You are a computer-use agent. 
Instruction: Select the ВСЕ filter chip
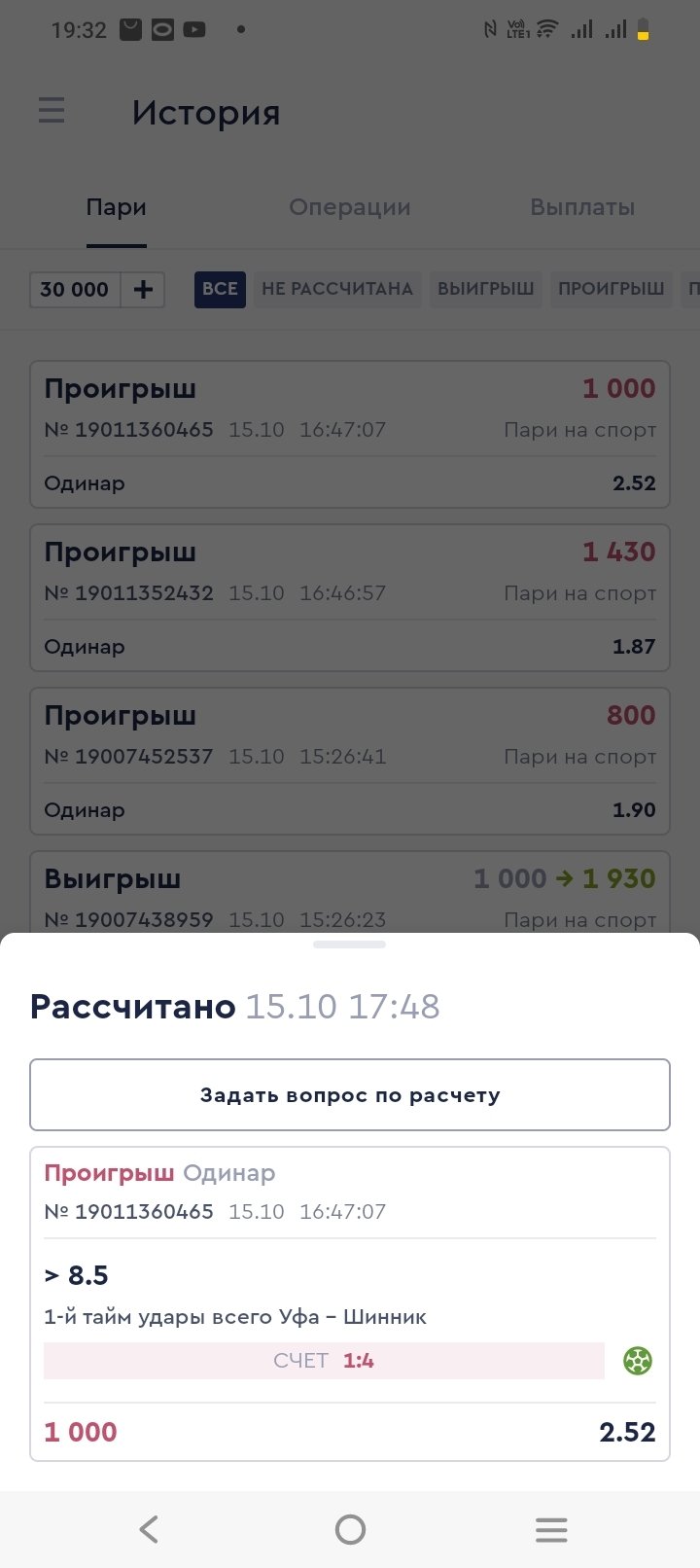tap(220, 289)
